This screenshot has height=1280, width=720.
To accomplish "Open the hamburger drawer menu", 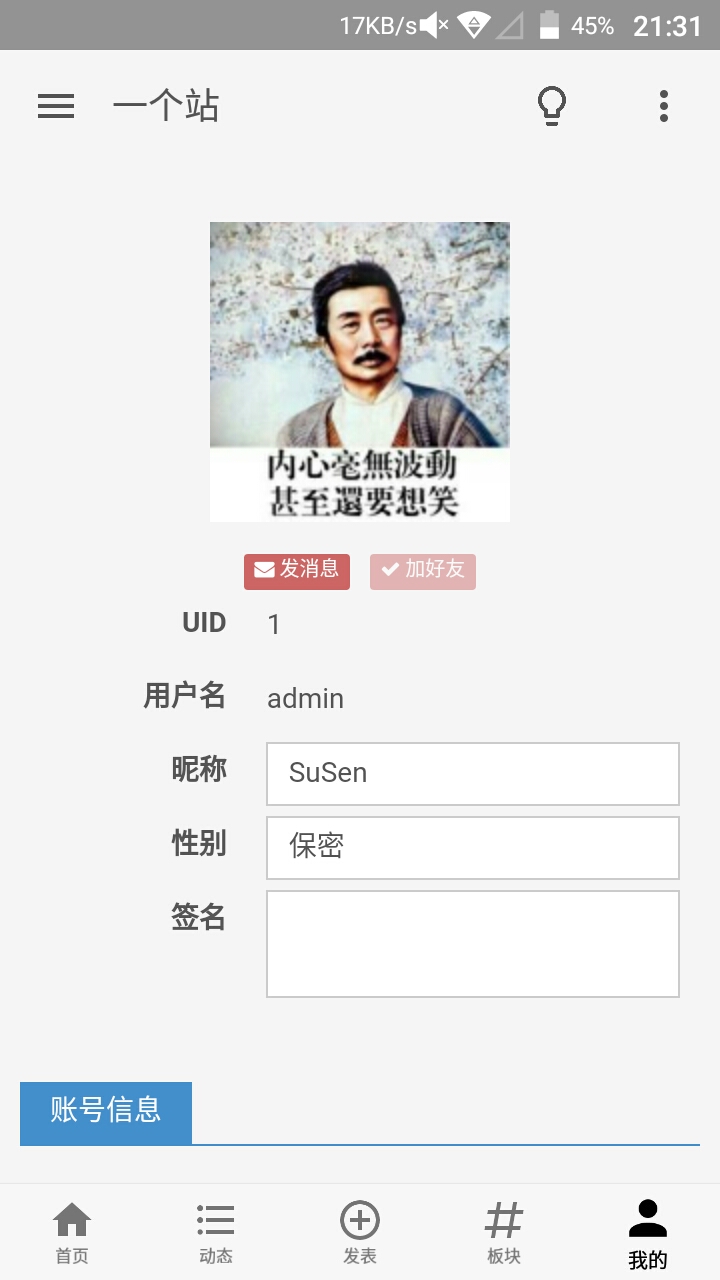I will [x=56, y=106].
